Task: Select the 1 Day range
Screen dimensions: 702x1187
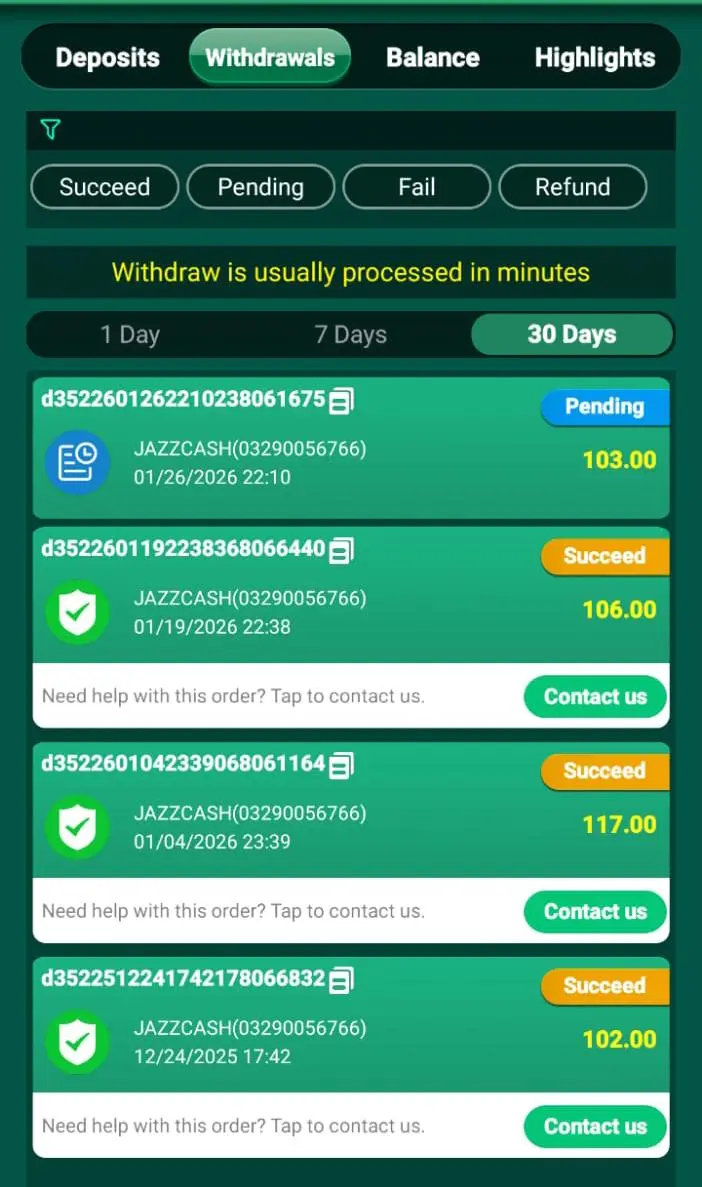Action: click(130, 335)
